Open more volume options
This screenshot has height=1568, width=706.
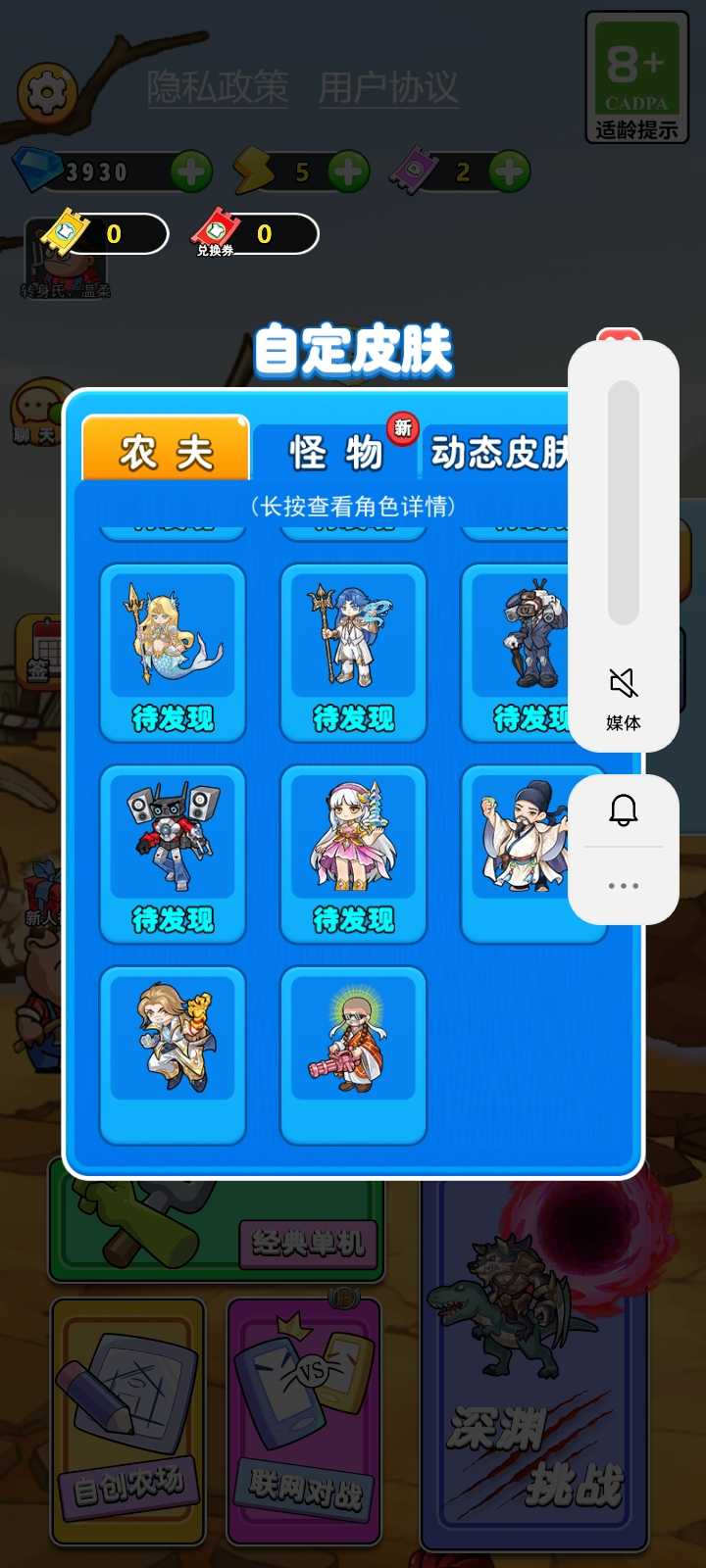point(624,886)
